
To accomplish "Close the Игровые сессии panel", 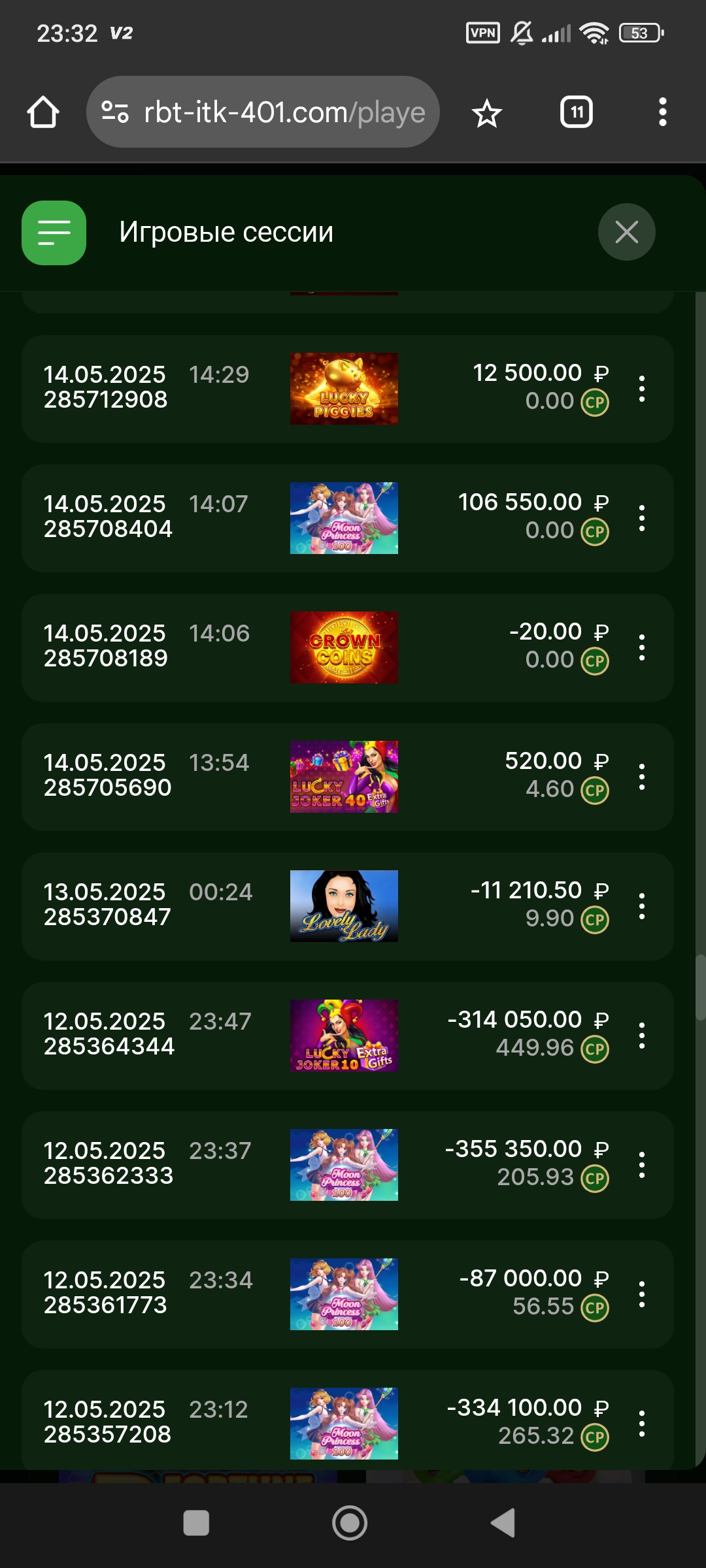I will click(626, 232).
